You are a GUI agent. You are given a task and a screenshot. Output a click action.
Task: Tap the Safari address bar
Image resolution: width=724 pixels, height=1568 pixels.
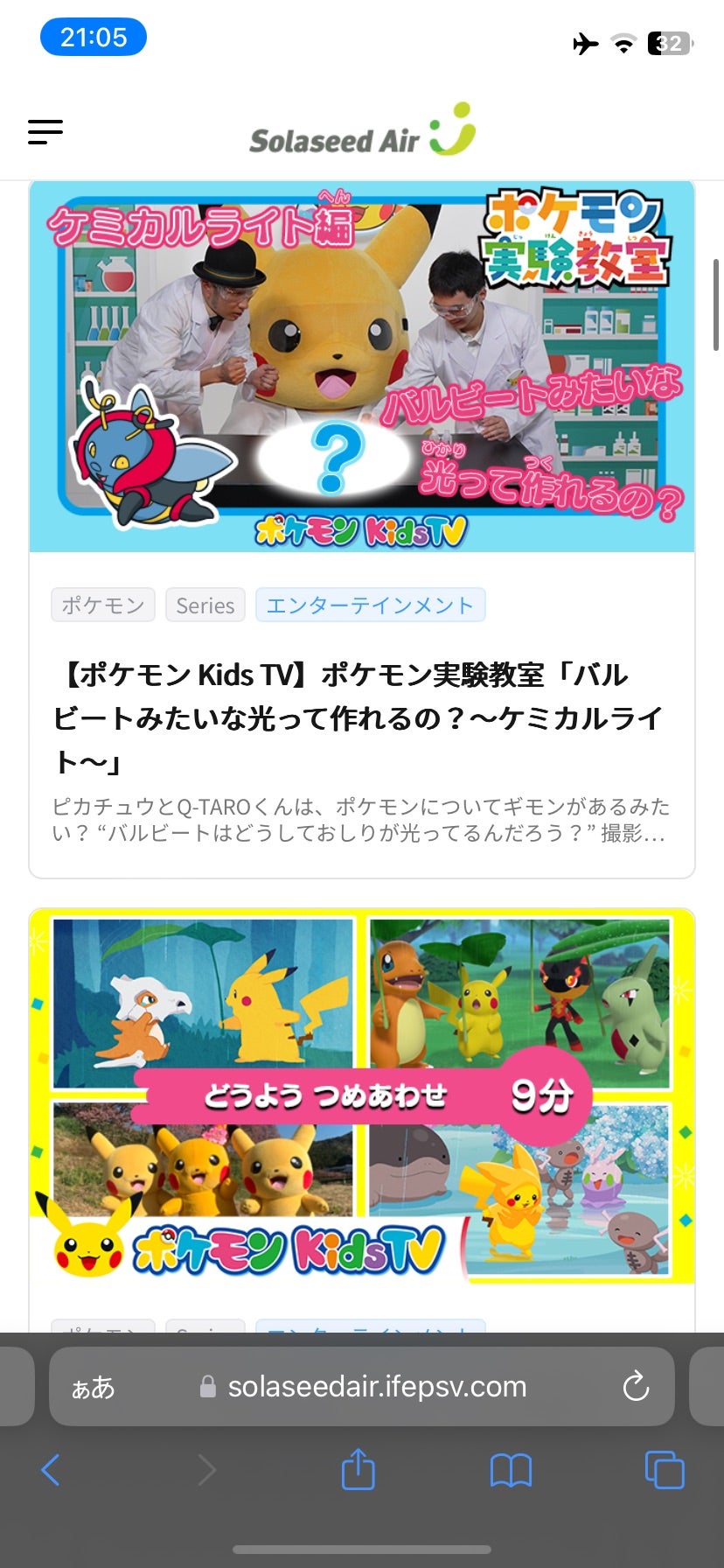click(x=362, y=1386)
